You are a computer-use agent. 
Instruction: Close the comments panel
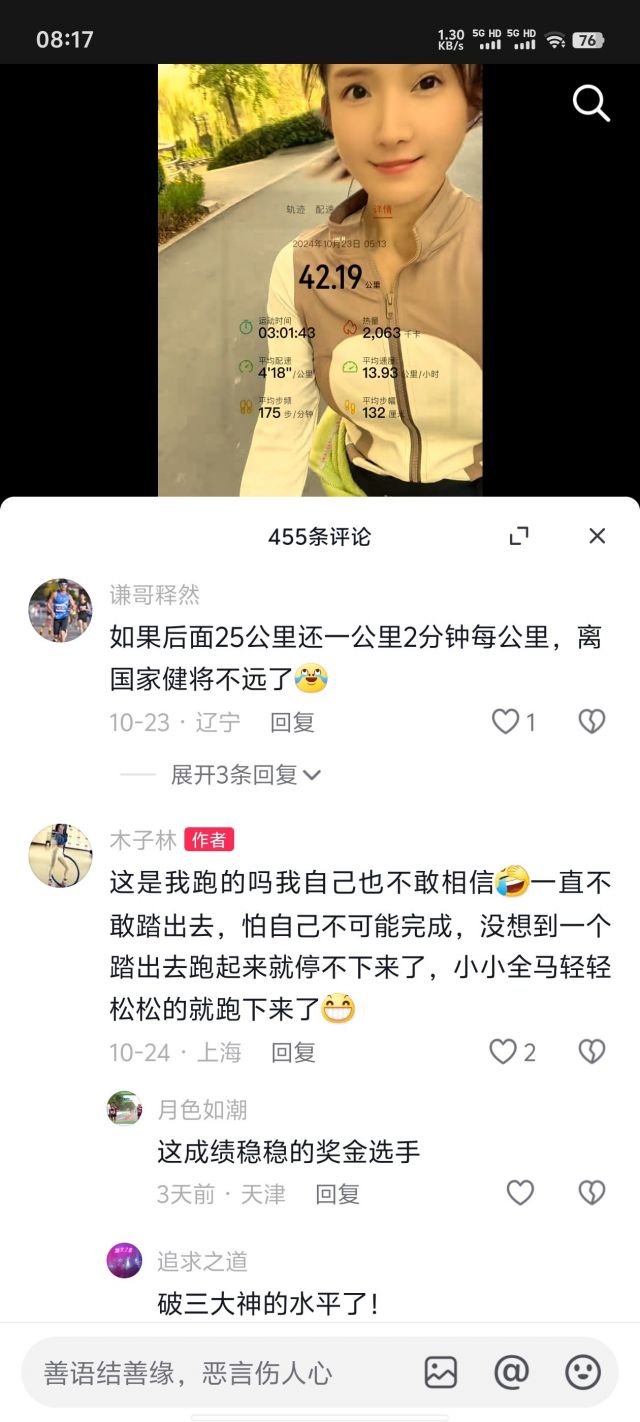point(597,536)
